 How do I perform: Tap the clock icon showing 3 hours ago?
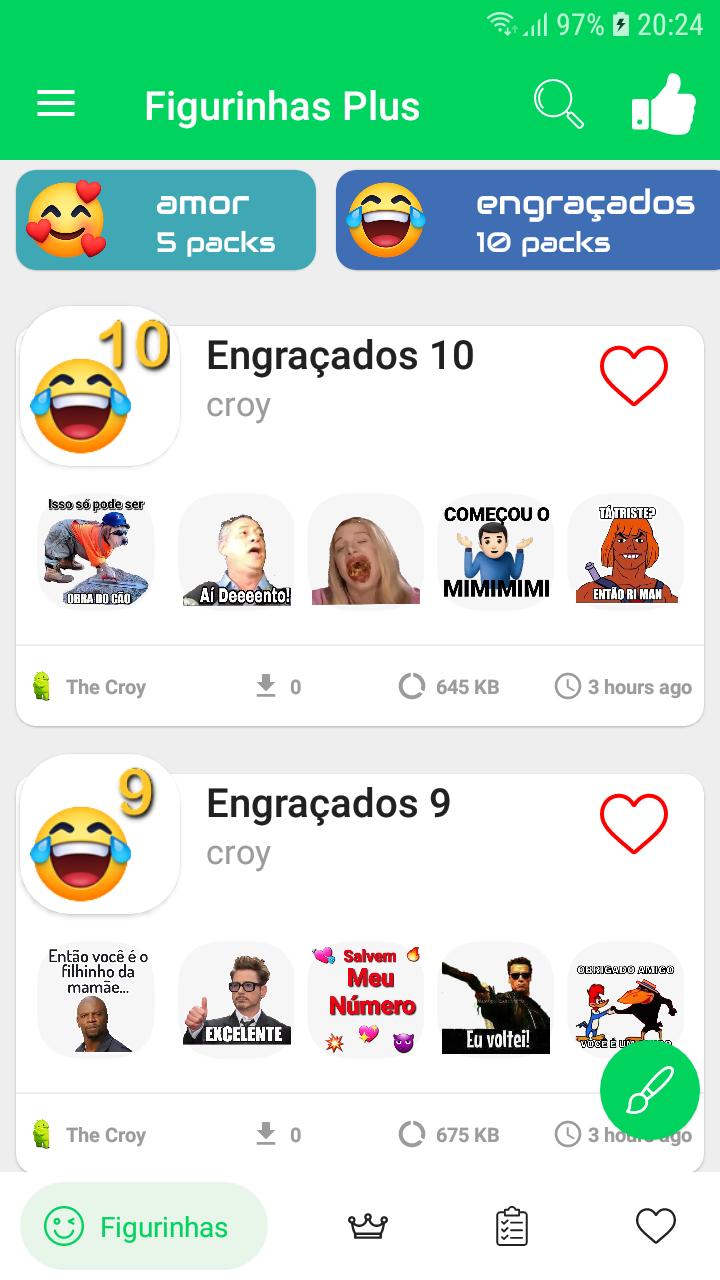click(567, 686)
